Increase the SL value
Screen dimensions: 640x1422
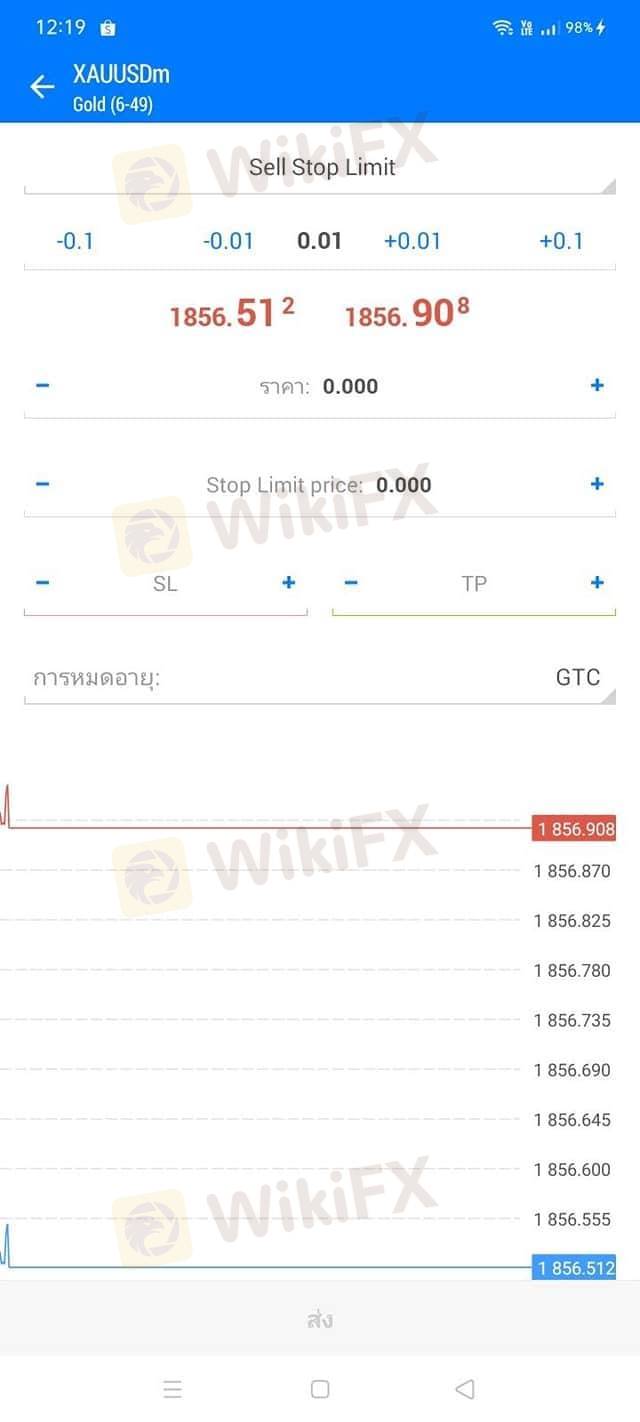pos(289,583)
